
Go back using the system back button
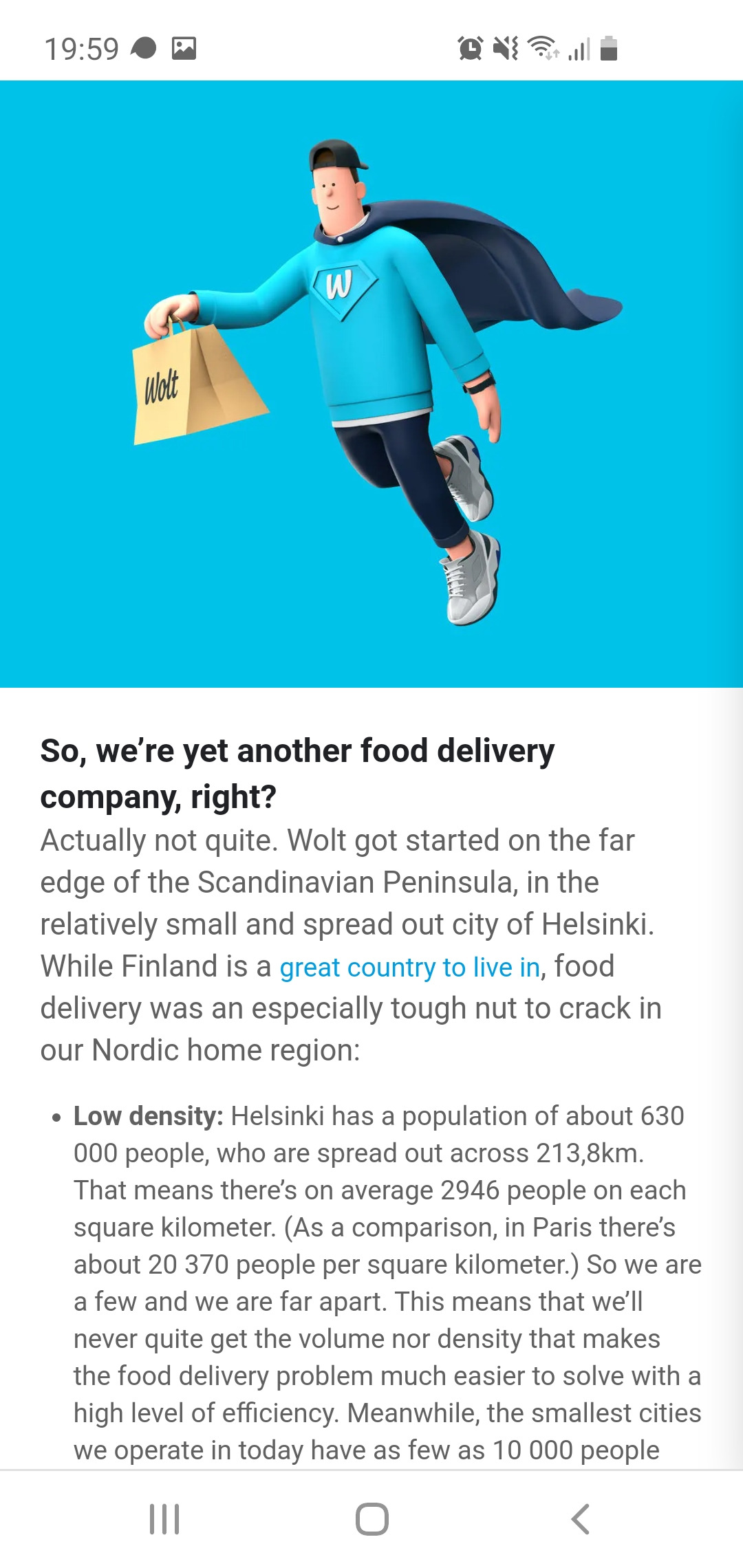point(581,1519)
